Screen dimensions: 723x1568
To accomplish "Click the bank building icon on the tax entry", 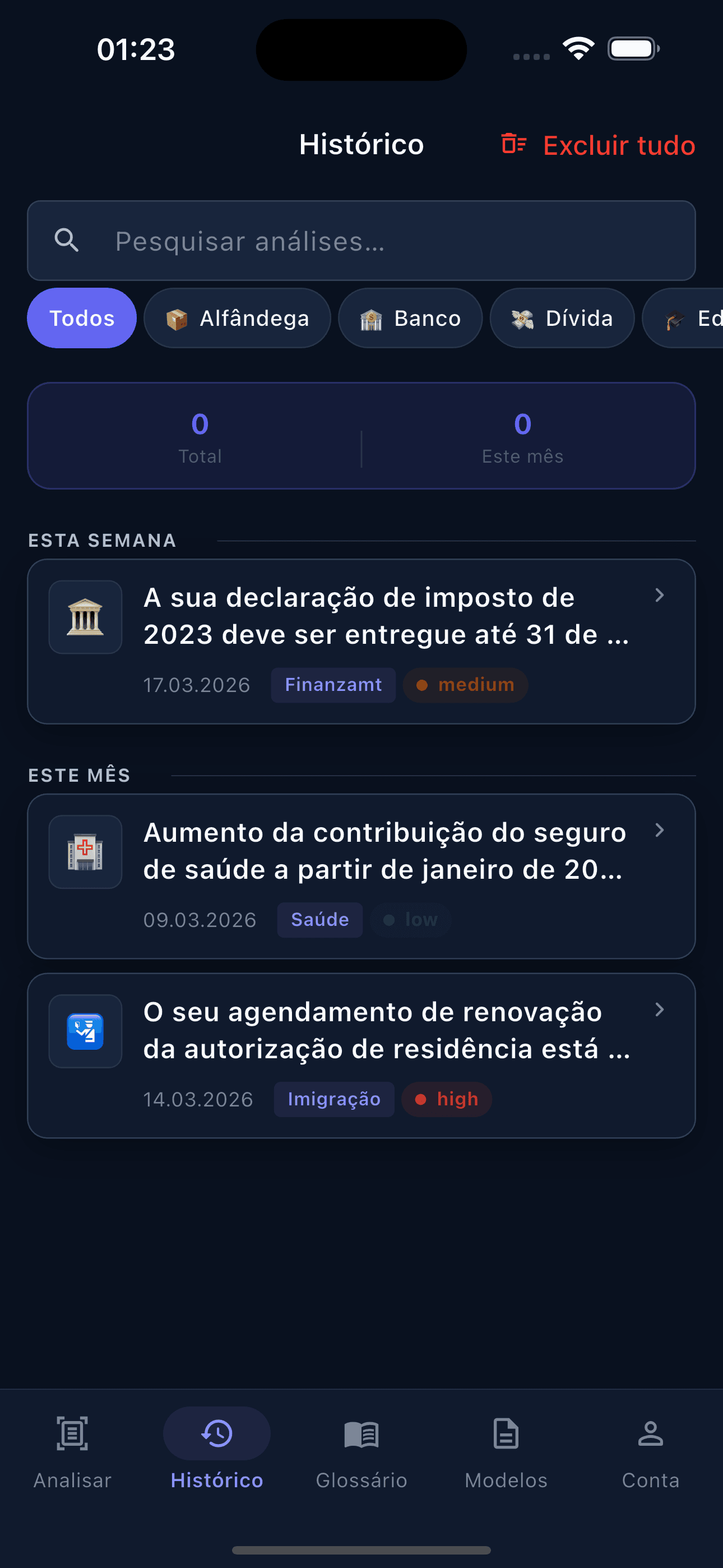I will [x=85, y=616].
